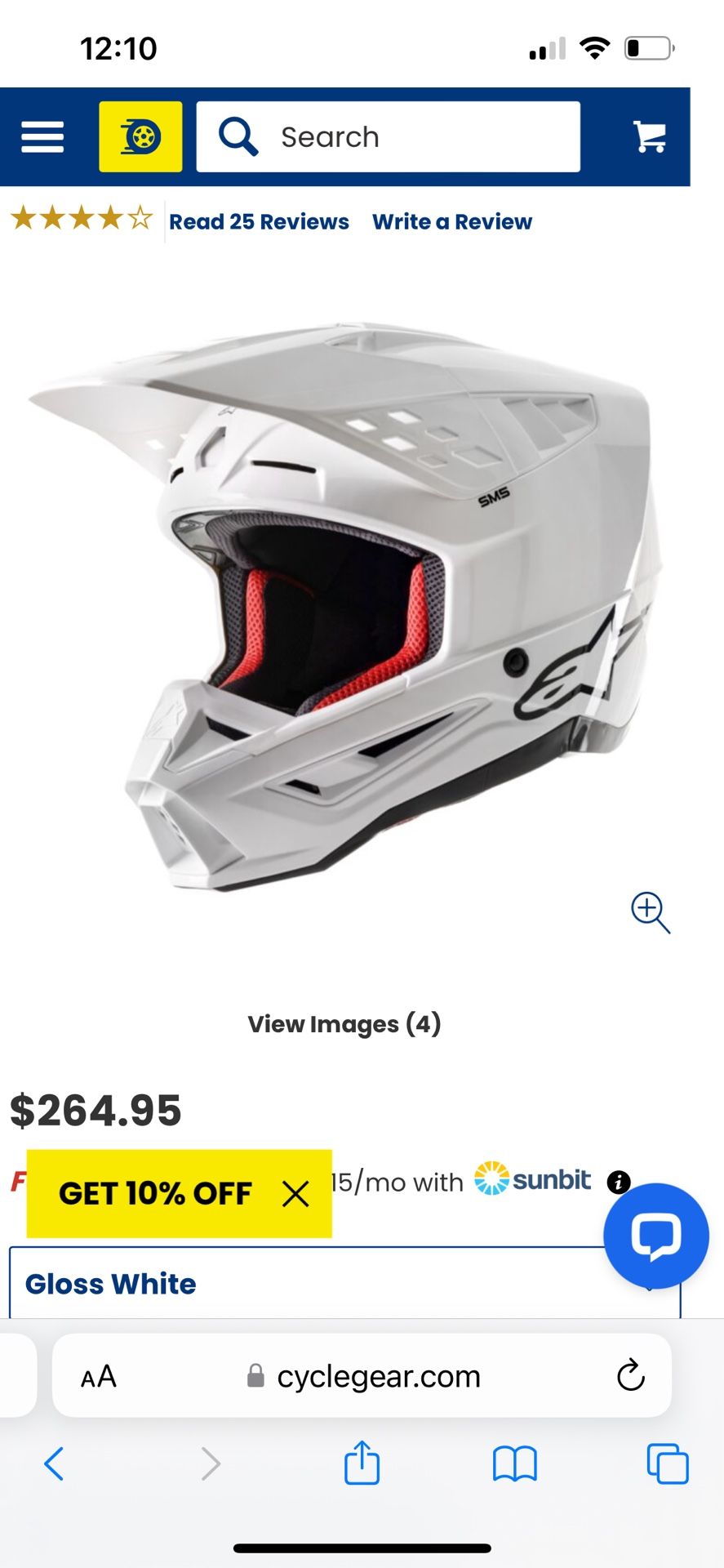
Task: Expand View Images (4)
Action: point(344,1023)
